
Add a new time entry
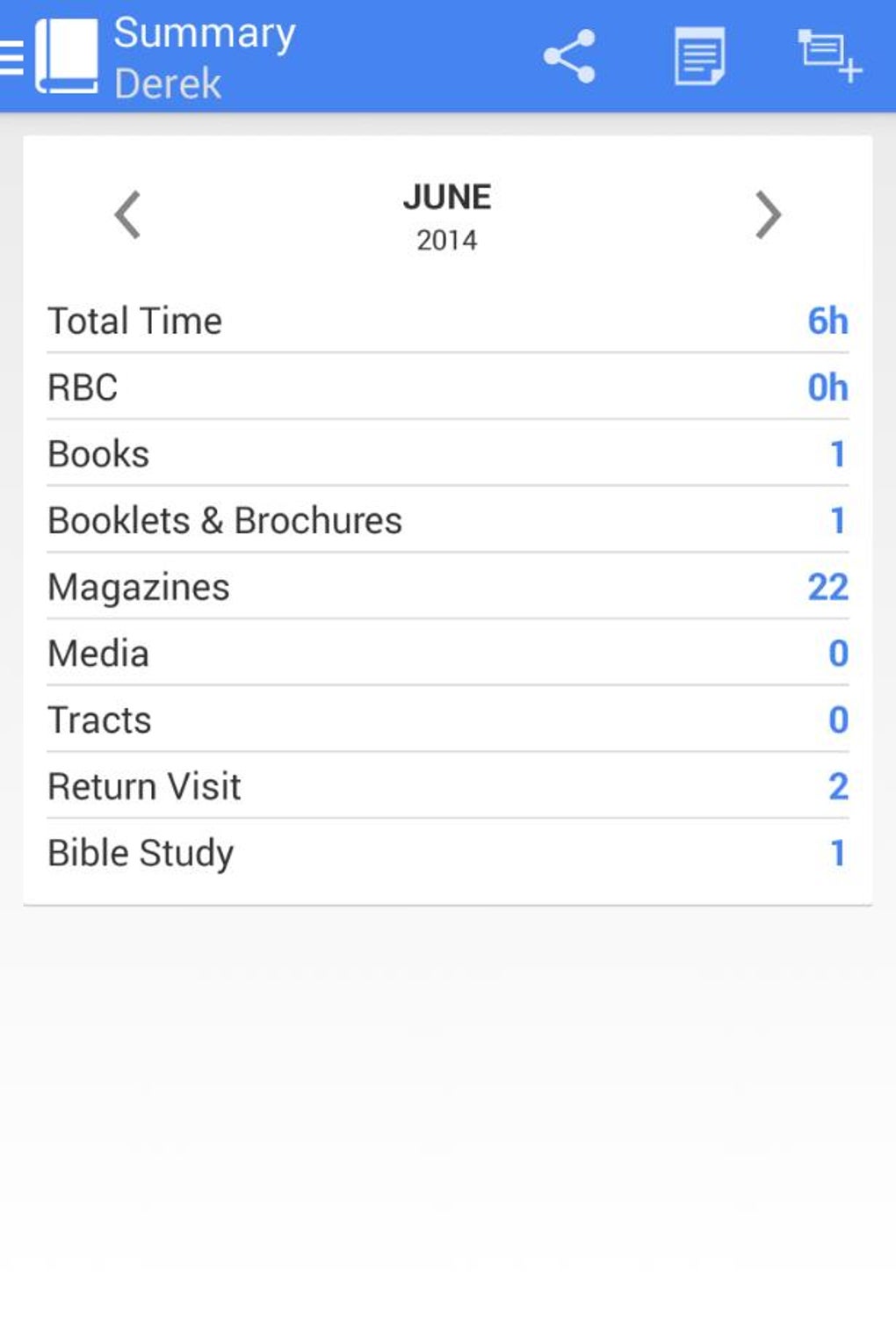(829, 56)
